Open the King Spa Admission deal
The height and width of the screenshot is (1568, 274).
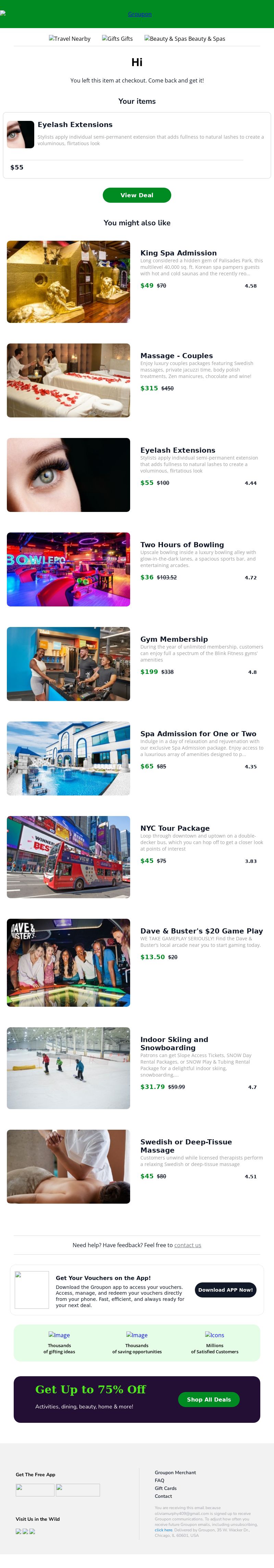pos(178,253)
